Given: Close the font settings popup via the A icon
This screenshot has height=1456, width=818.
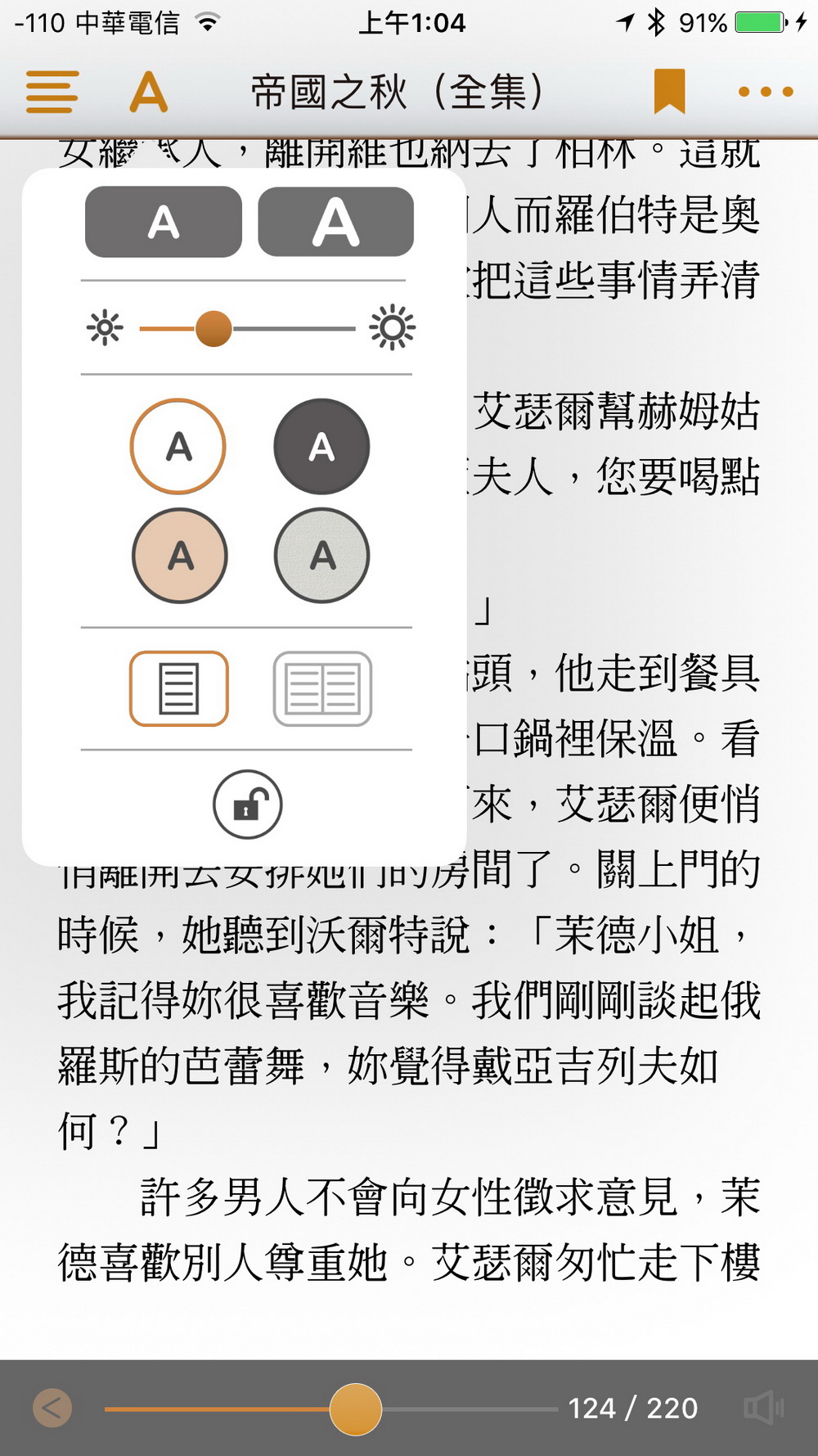Looking at the screenshot, I should click(x=149, y=92).
